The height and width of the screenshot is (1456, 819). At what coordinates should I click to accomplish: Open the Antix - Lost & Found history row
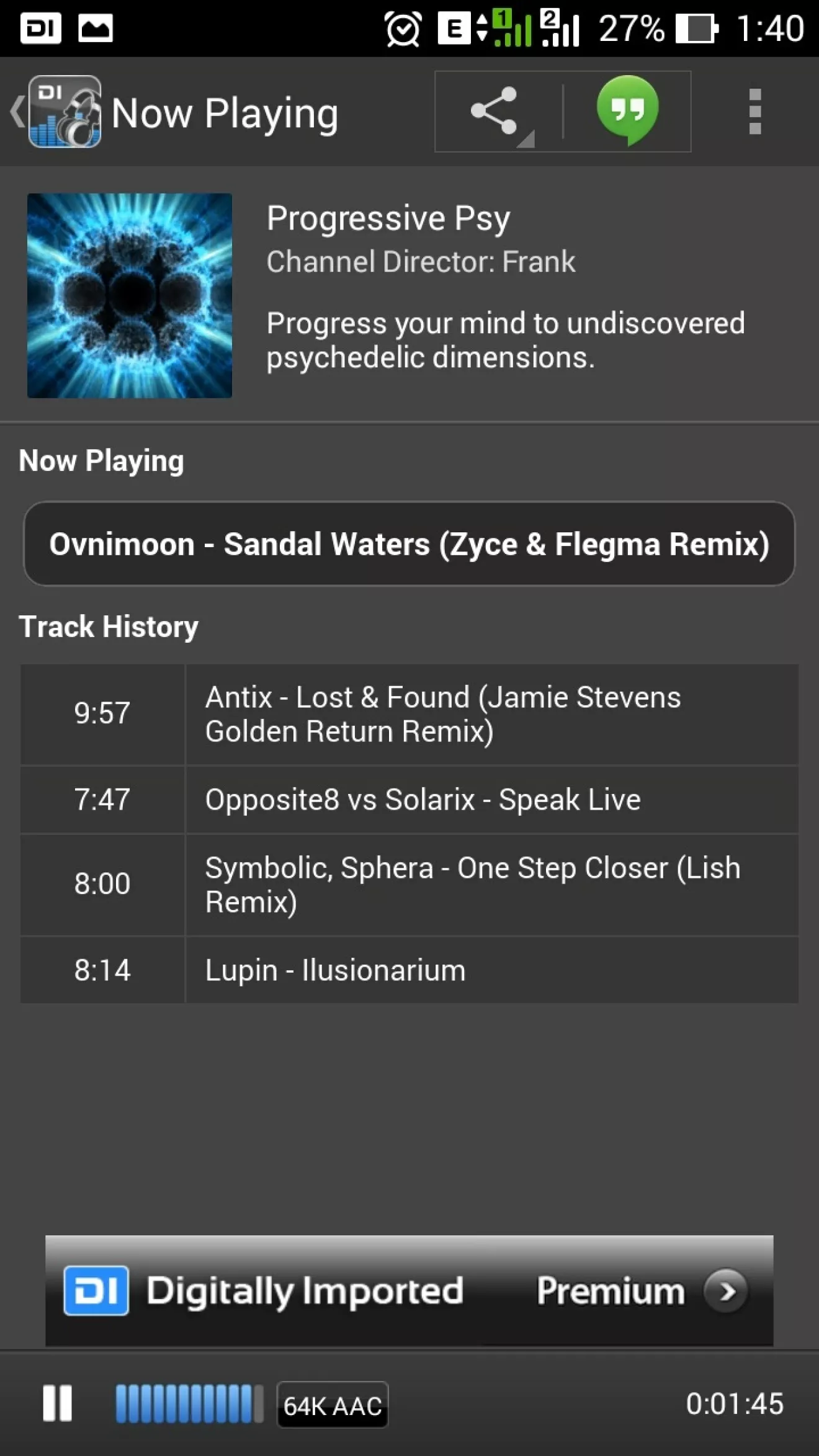[409, 714]
